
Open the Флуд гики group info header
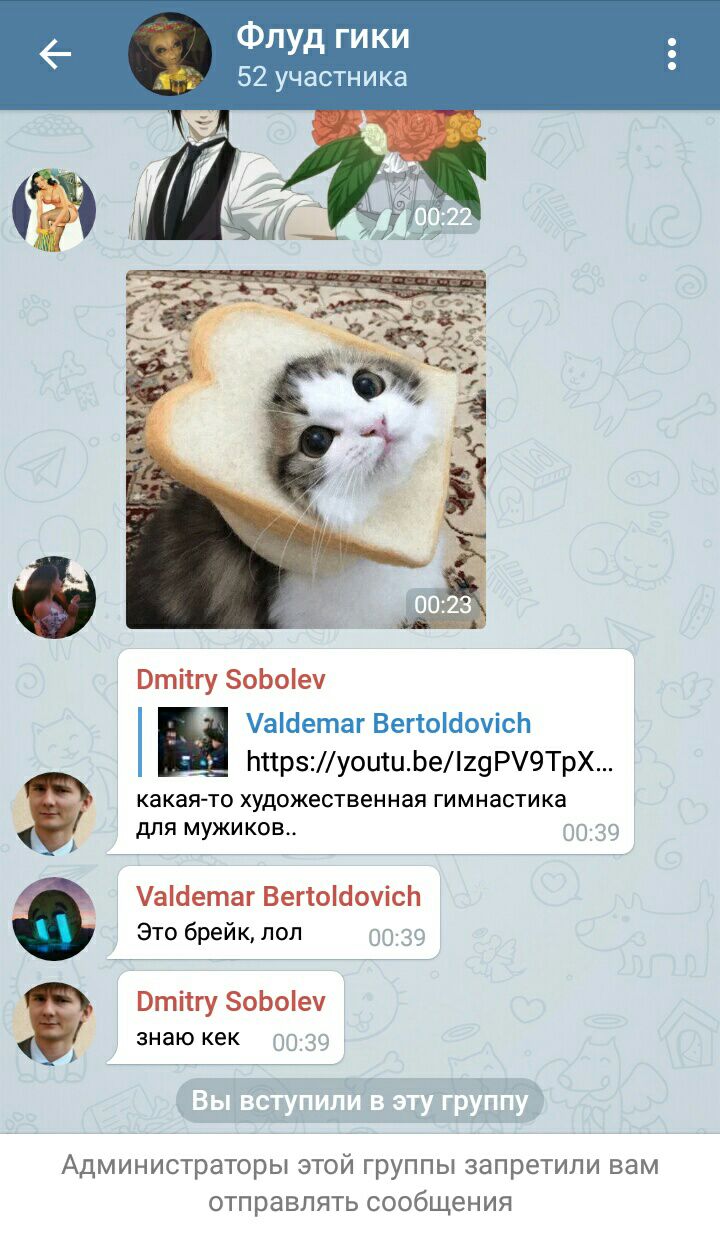click(322, 55)
